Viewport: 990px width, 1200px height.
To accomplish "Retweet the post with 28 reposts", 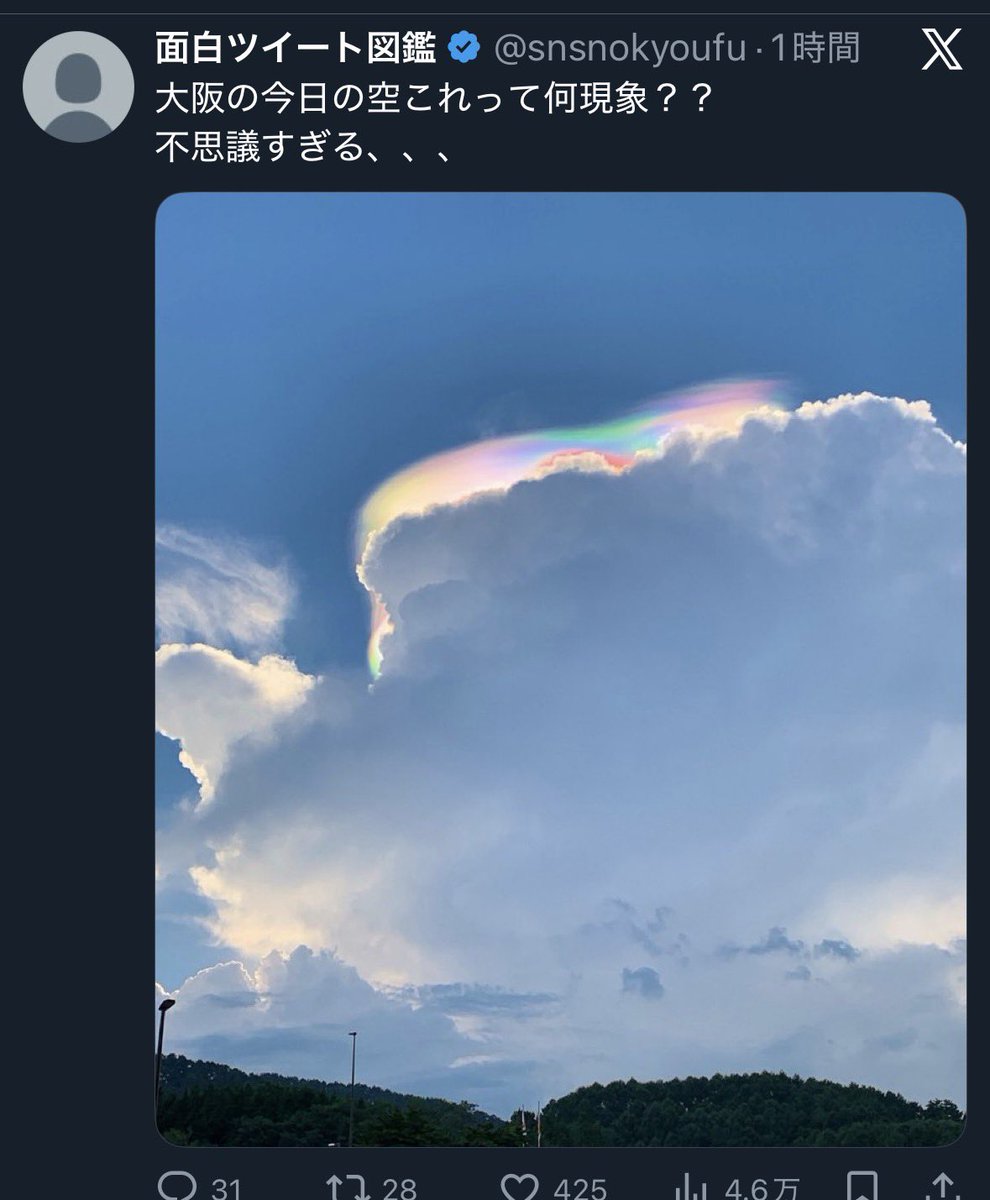I will 348,1187.
